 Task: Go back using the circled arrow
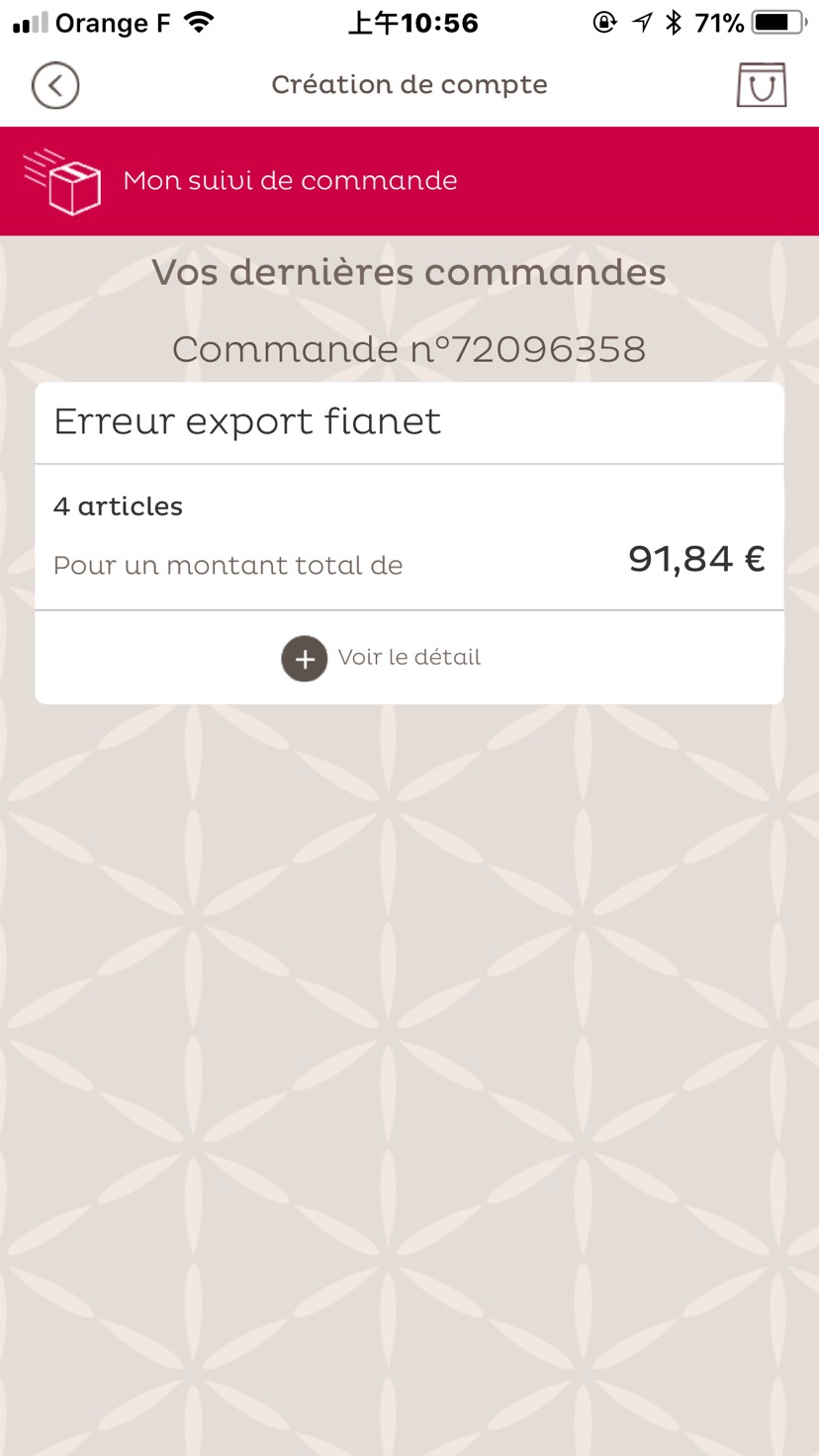(55, 85)
